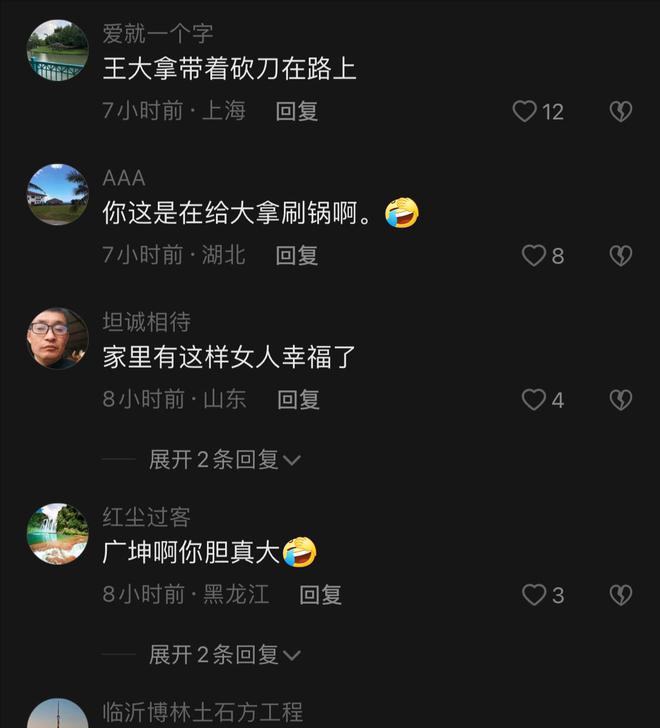The height and width of the screenshot is (728, 660).
Task: Open 临沂博林土石方工程's profile name
Action: click(x=202, y=712)
